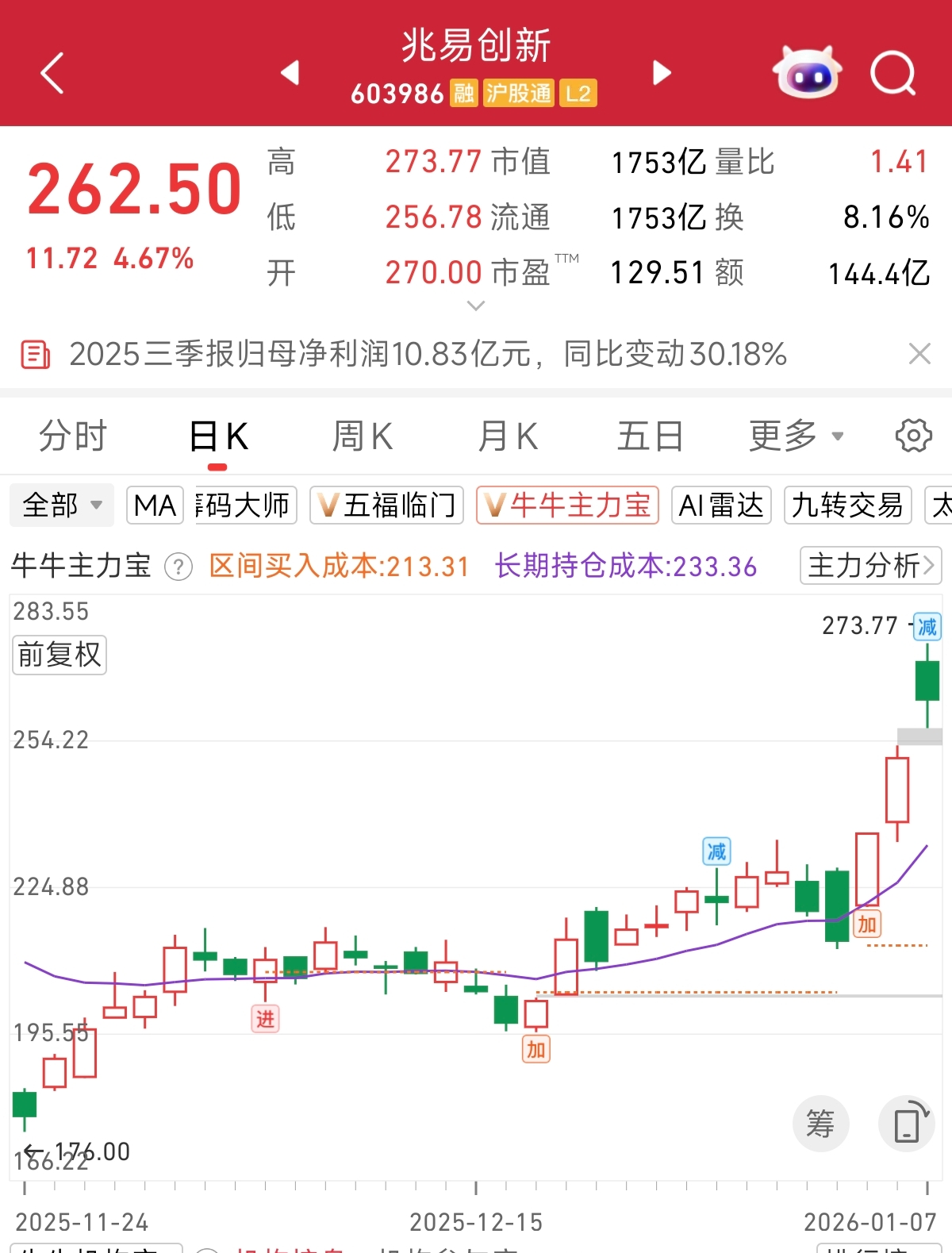The image size is (952, 1253).
Task: Open the robot assistant icon
Action: pyautogui.click(x=808, y=73)
